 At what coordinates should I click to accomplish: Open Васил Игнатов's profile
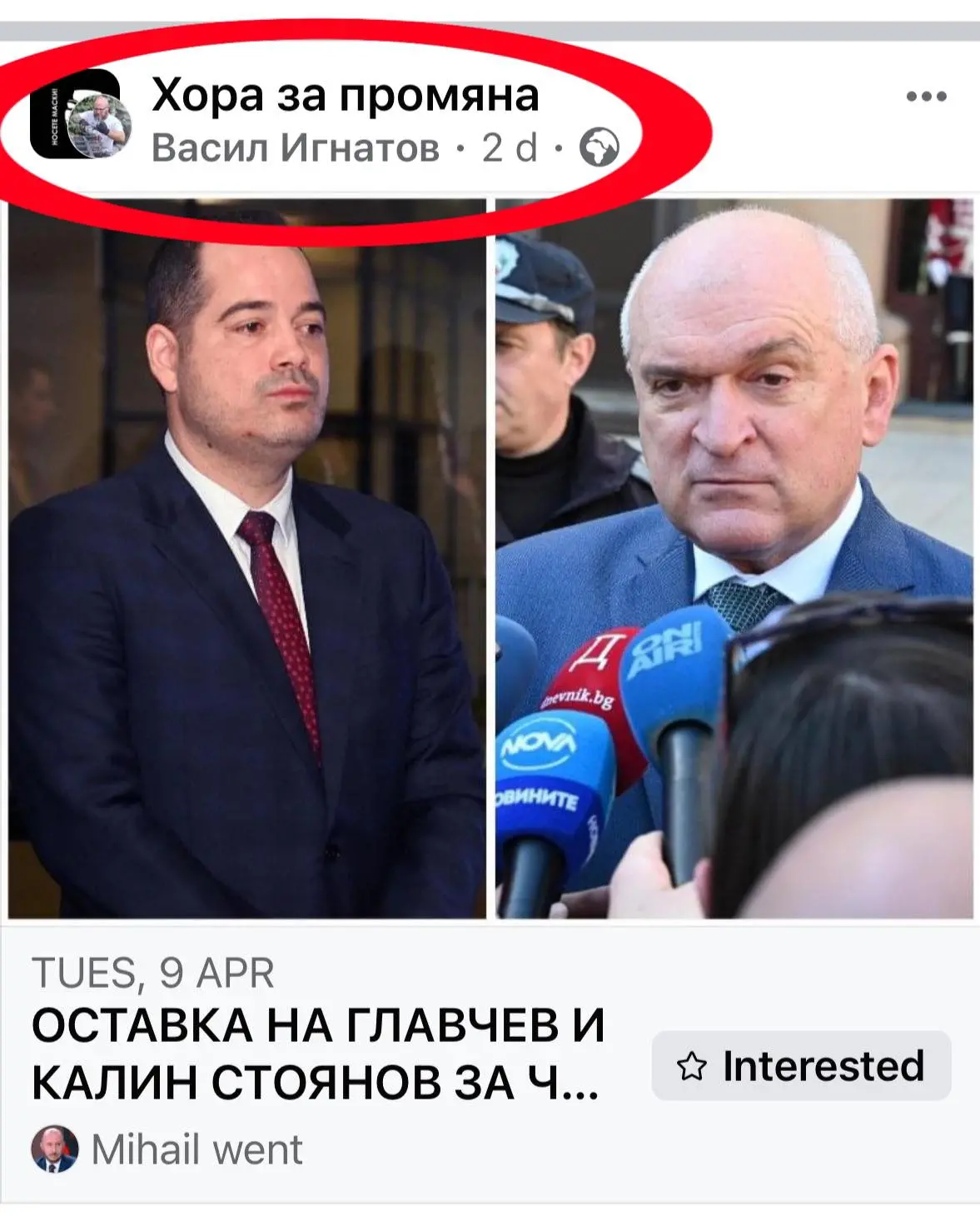tap(295, 148)
